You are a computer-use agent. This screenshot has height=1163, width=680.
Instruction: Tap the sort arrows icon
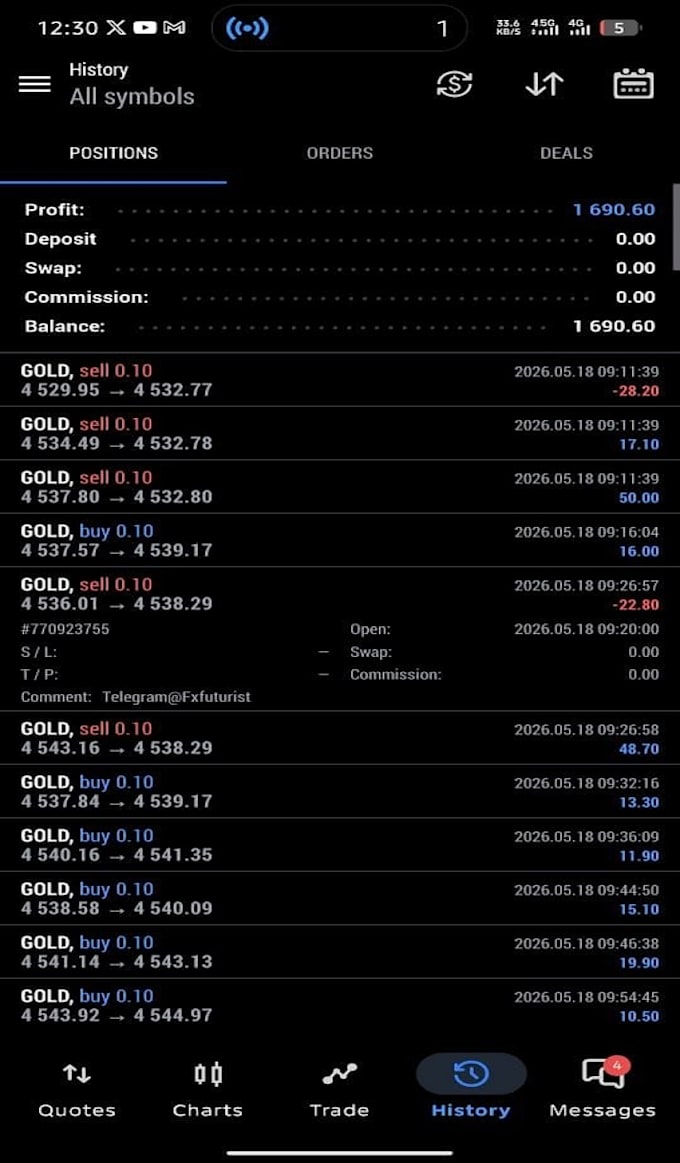tap(544, 85)
